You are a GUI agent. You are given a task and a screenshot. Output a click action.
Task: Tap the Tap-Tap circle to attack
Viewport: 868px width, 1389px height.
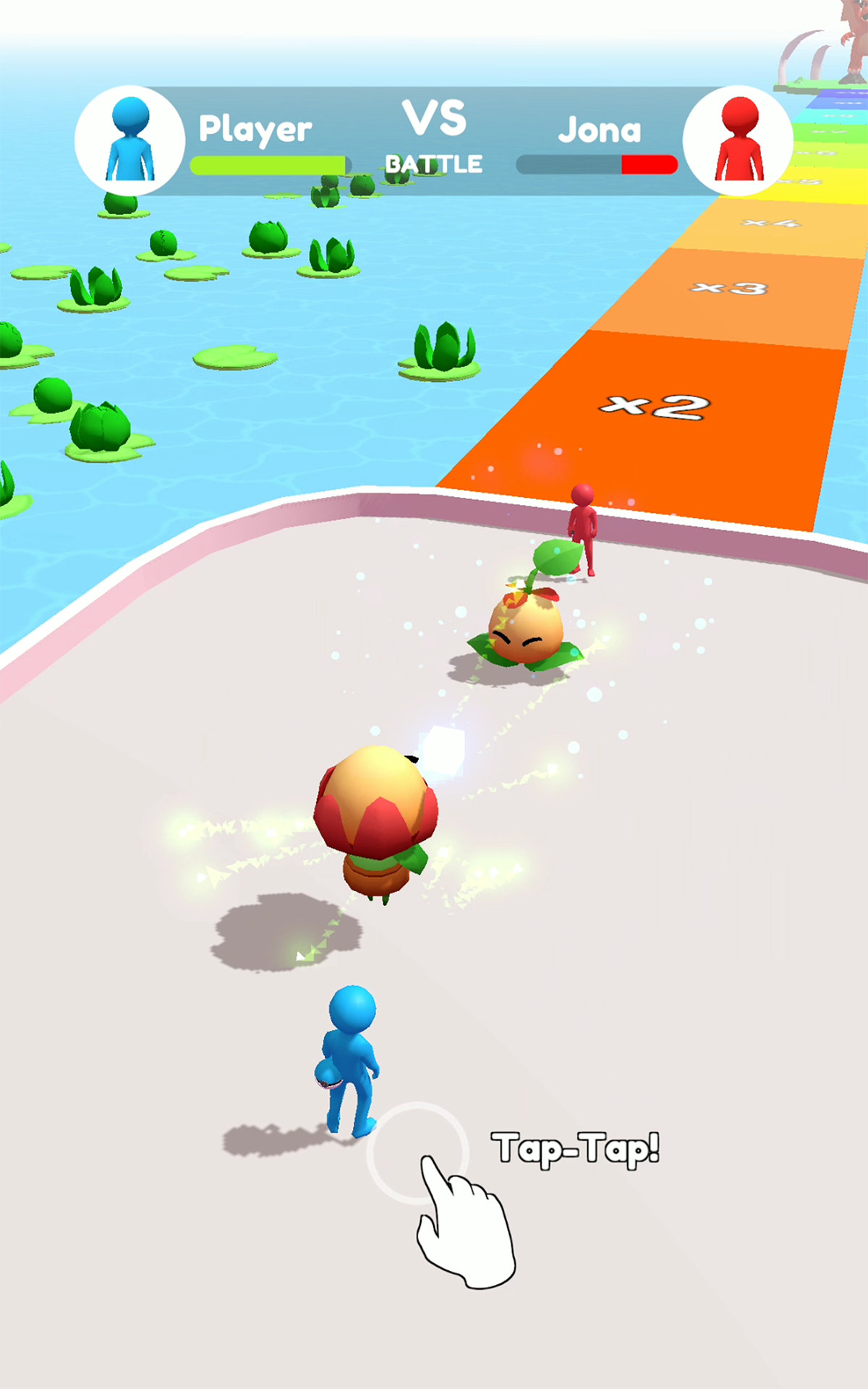click(x=417, y=1153)
